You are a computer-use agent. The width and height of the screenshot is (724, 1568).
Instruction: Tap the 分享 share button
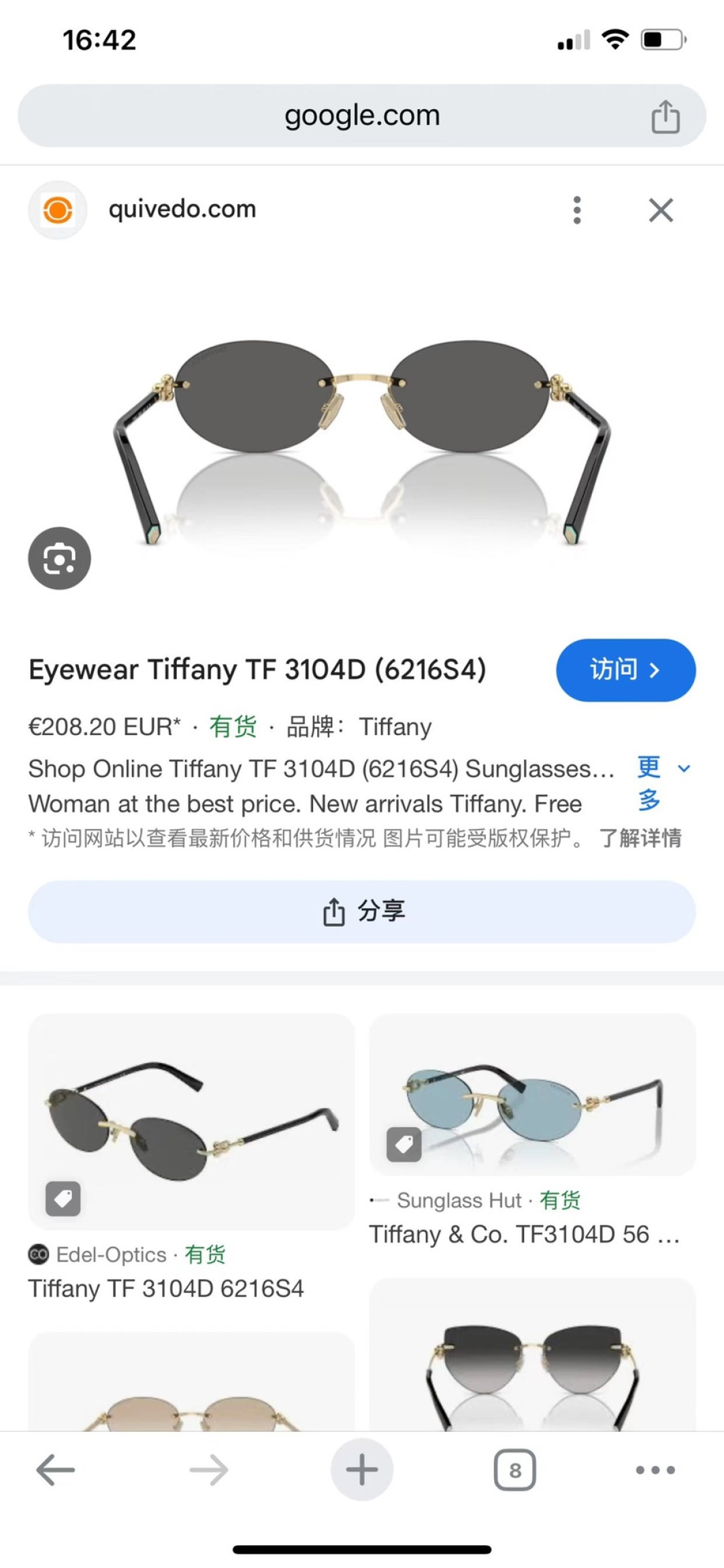click(x=362, y=911)
